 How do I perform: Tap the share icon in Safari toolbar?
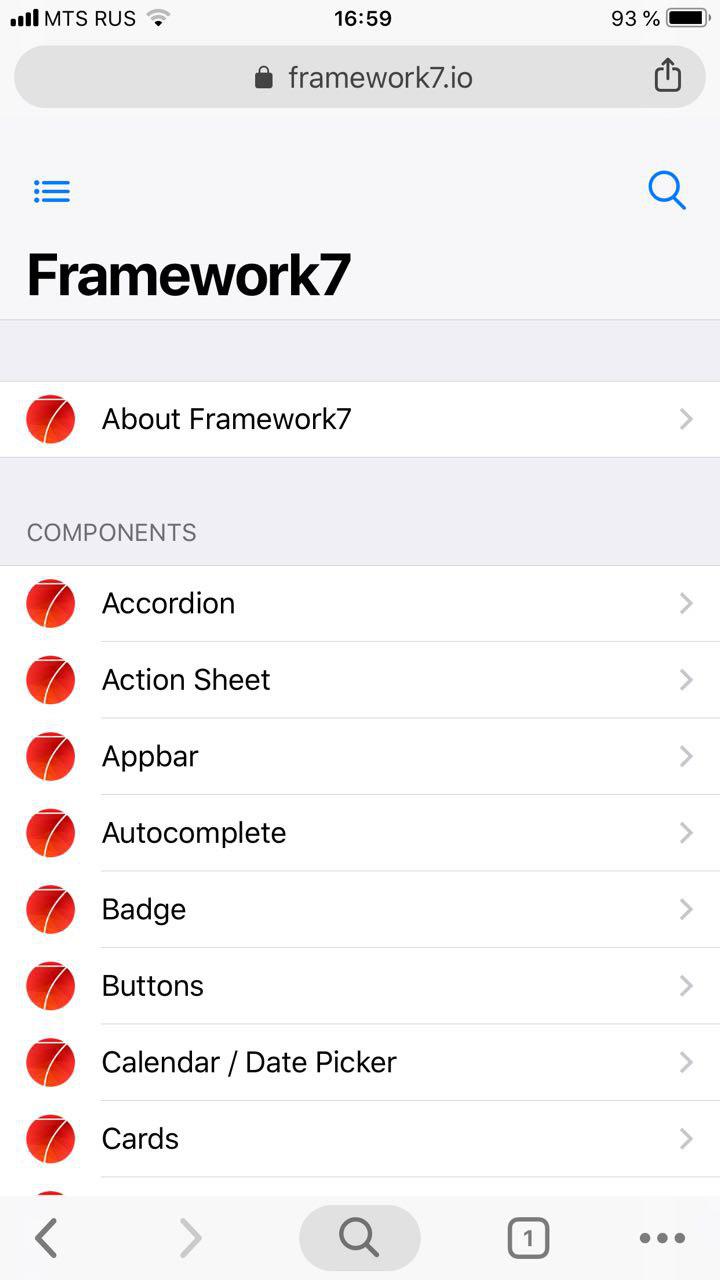[x=667, y=75]
